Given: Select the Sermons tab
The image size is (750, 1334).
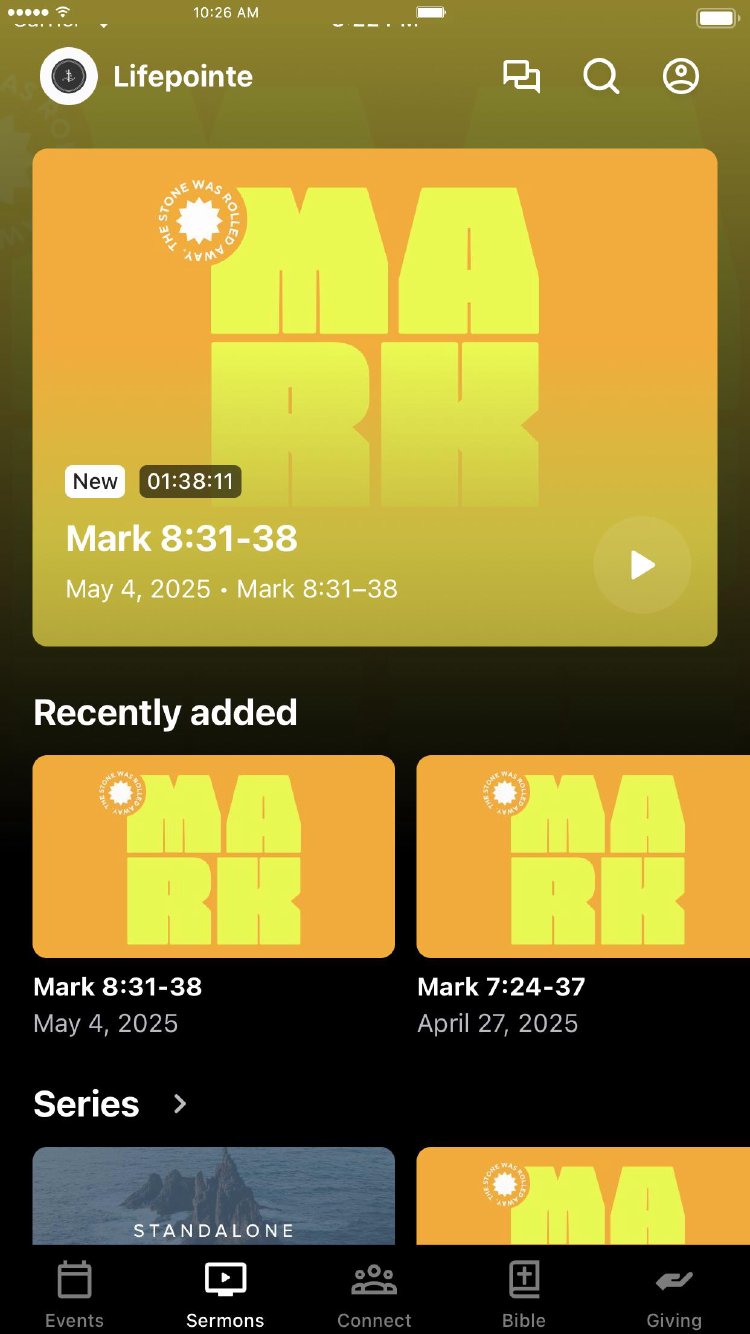Looking at the screenshot, I should tap(225, 1294).
